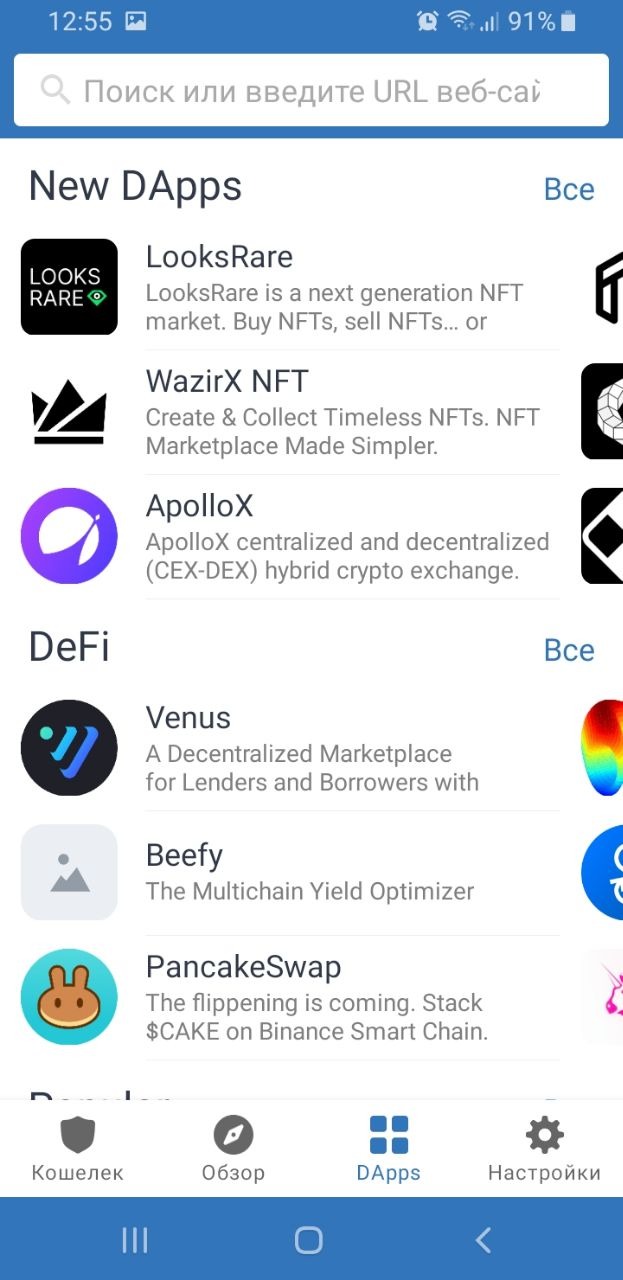Switch to the Кошелек tab
The width and height of the screenshot is (623, 1280).
[x=77, y=1150]
